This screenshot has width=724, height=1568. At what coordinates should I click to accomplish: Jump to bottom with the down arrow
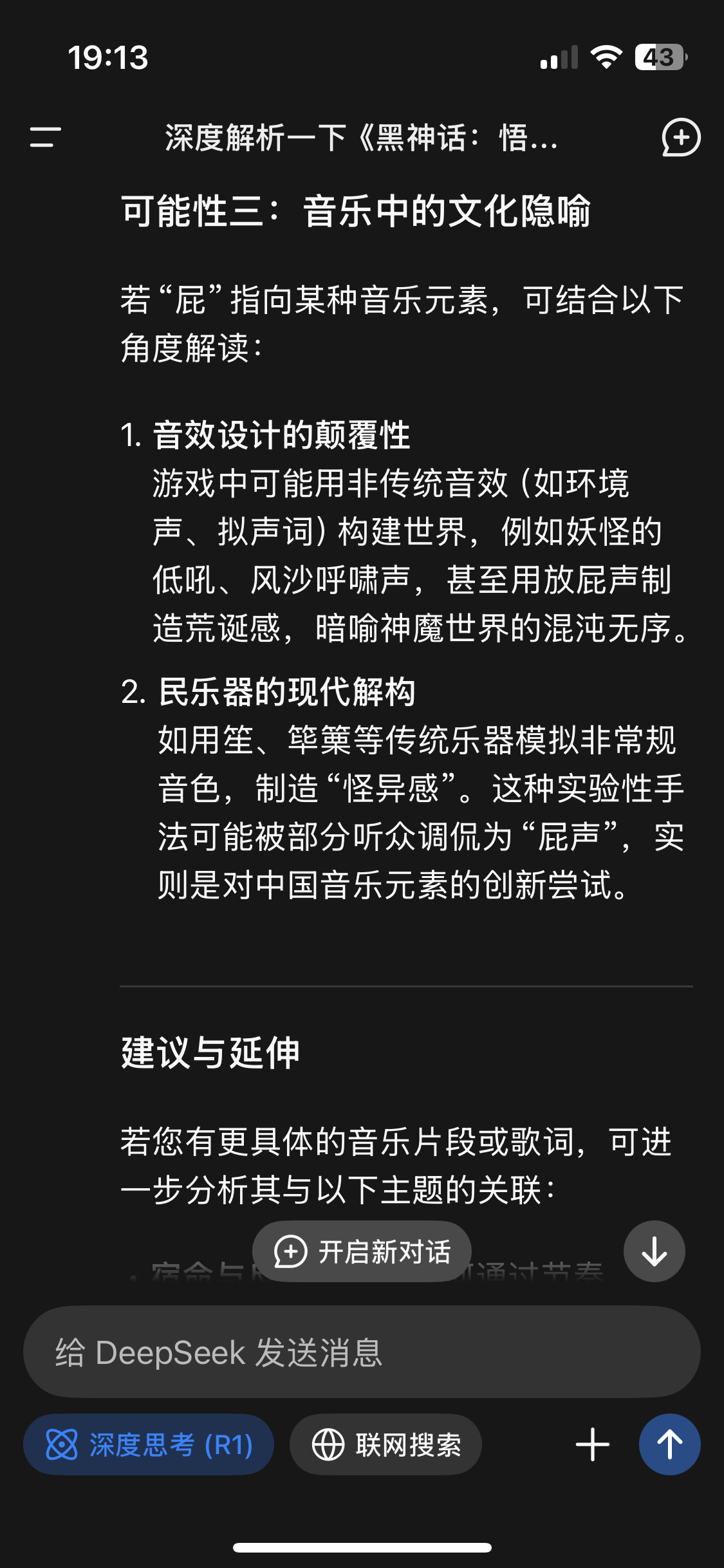[654, 1252]
